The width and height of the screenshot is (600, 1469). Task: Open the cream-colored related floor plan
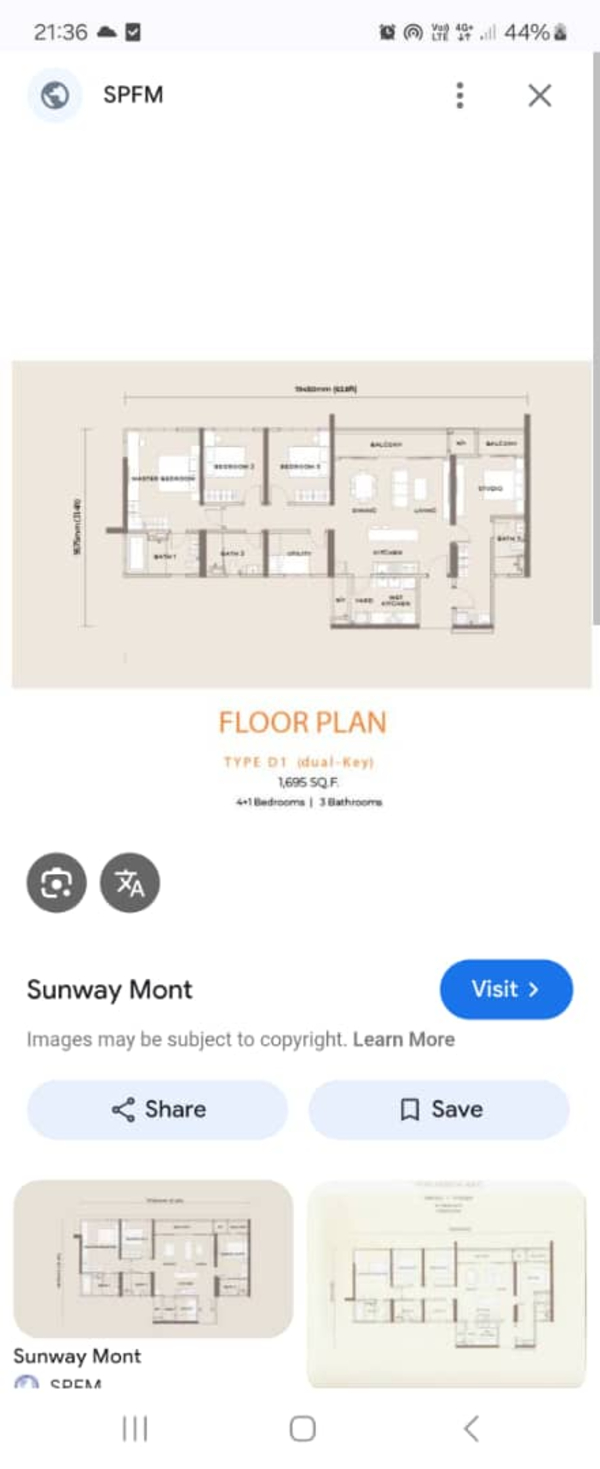click(x=446, y=1283)
